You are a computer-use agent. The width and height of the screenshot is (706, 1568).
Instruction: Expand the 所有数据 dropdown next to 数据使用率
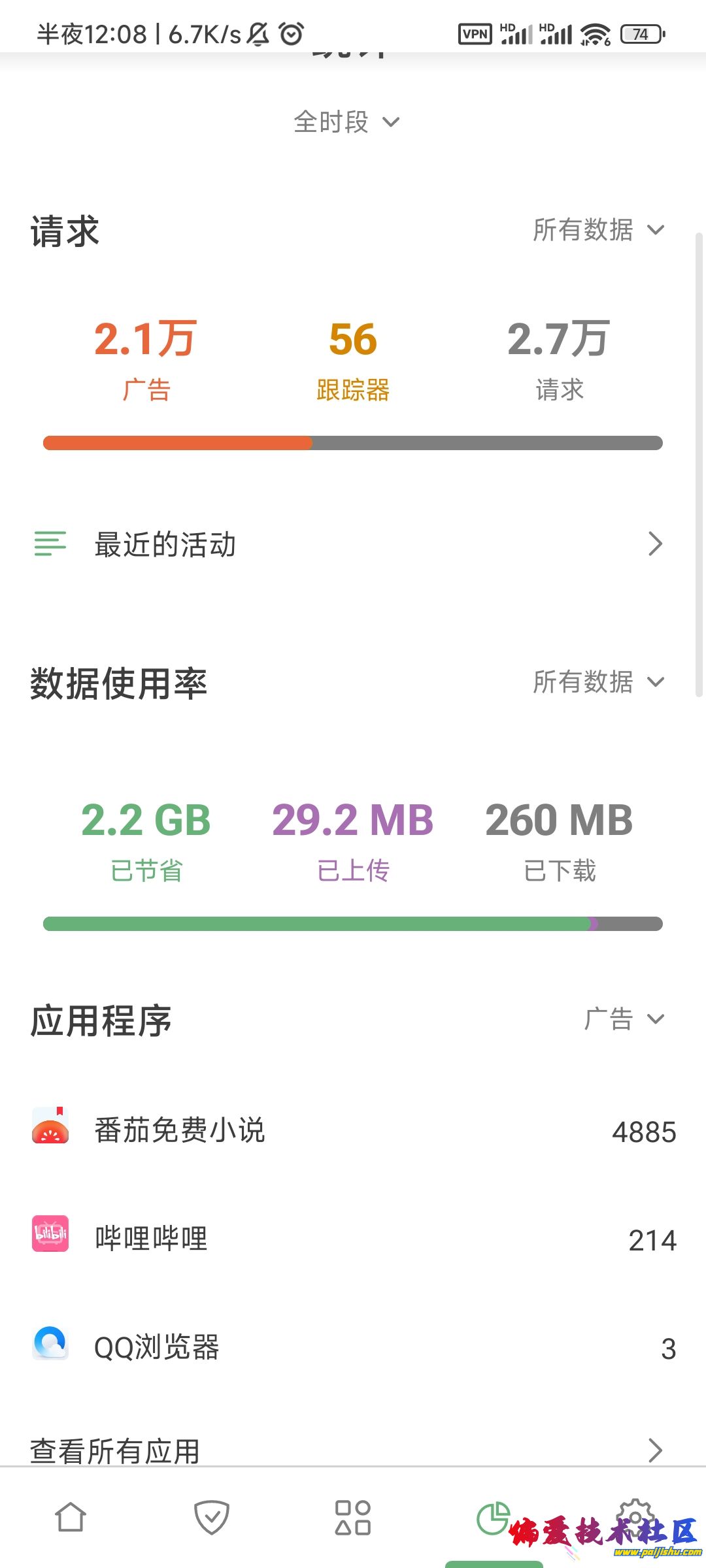pos(597,681)
